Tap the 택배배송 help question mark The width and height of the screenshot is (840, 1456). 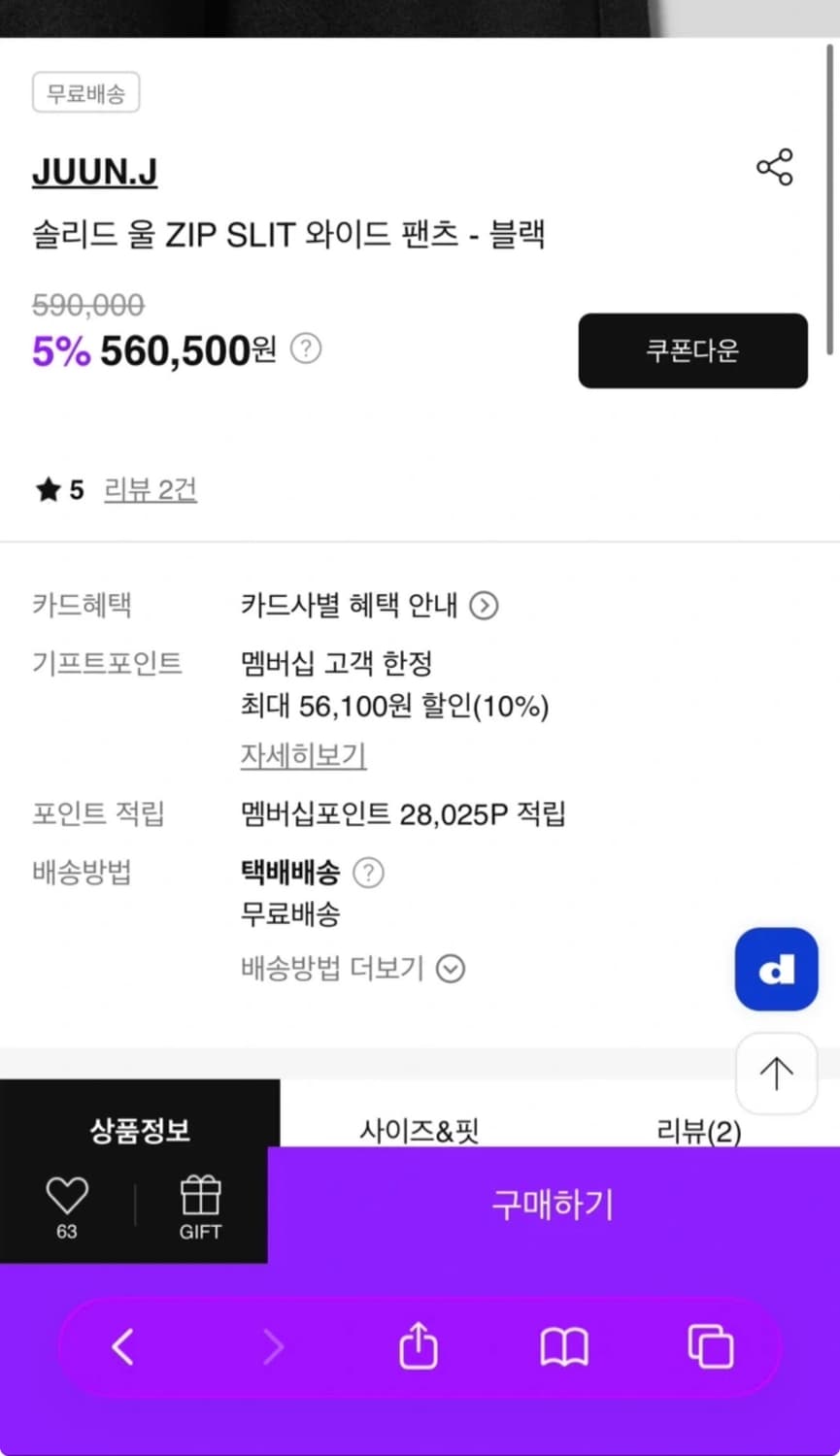coord(368,873)
